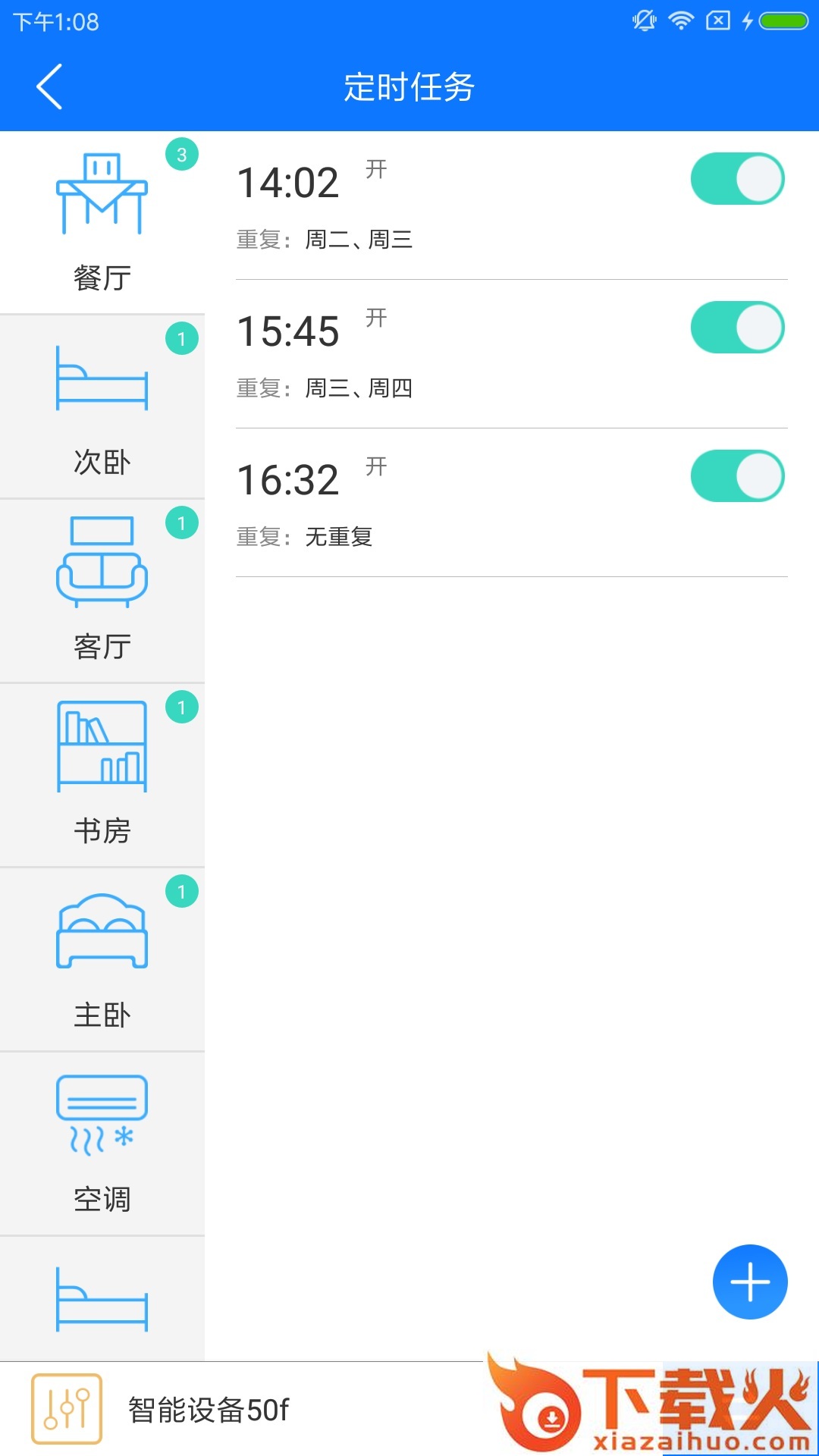Select the 餐厅 room tab
Image resolution: width=819 pixels, height=1456 pixels.
(x=102, y=223)
